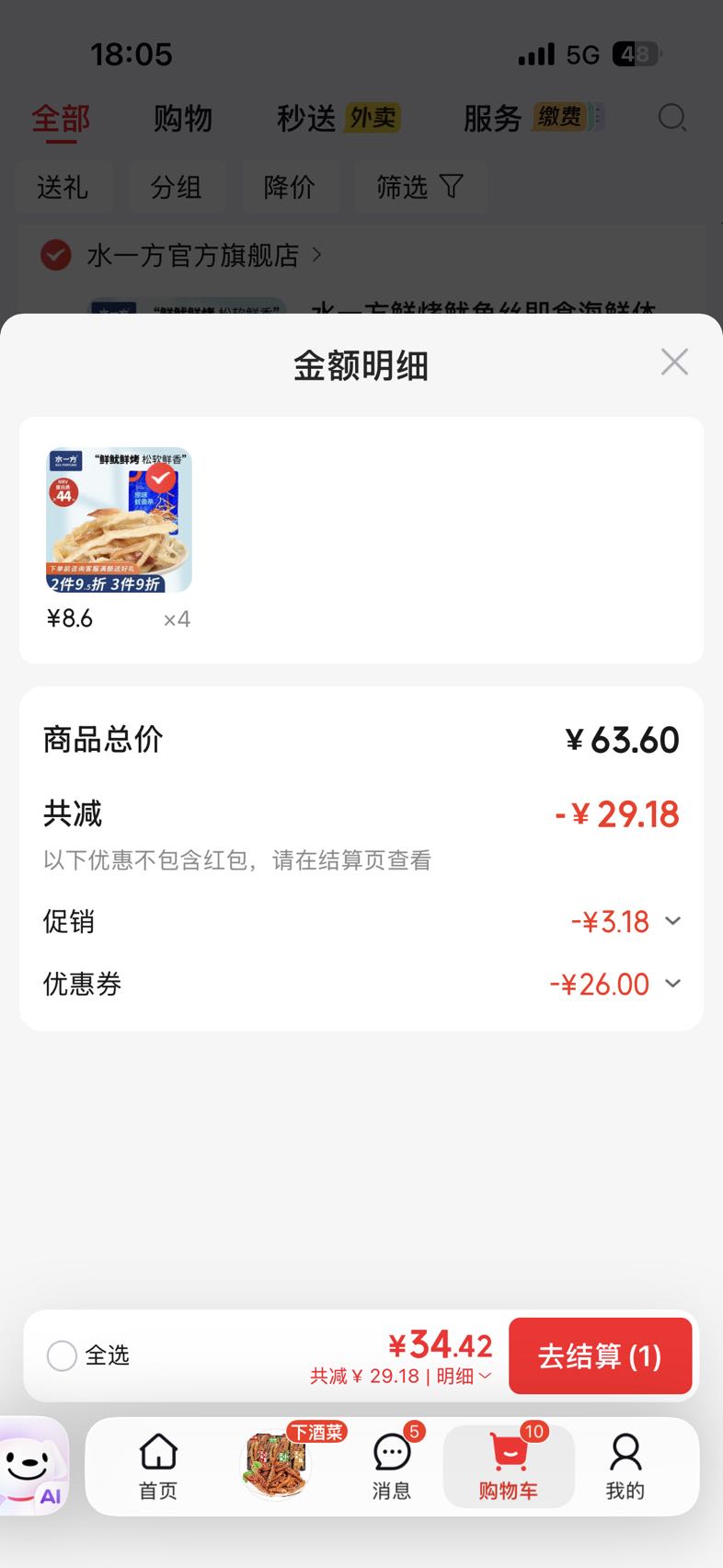723x1568 pixels.
Task: Collapse the 明细 breakdown link
Action: click(464, 1376)
